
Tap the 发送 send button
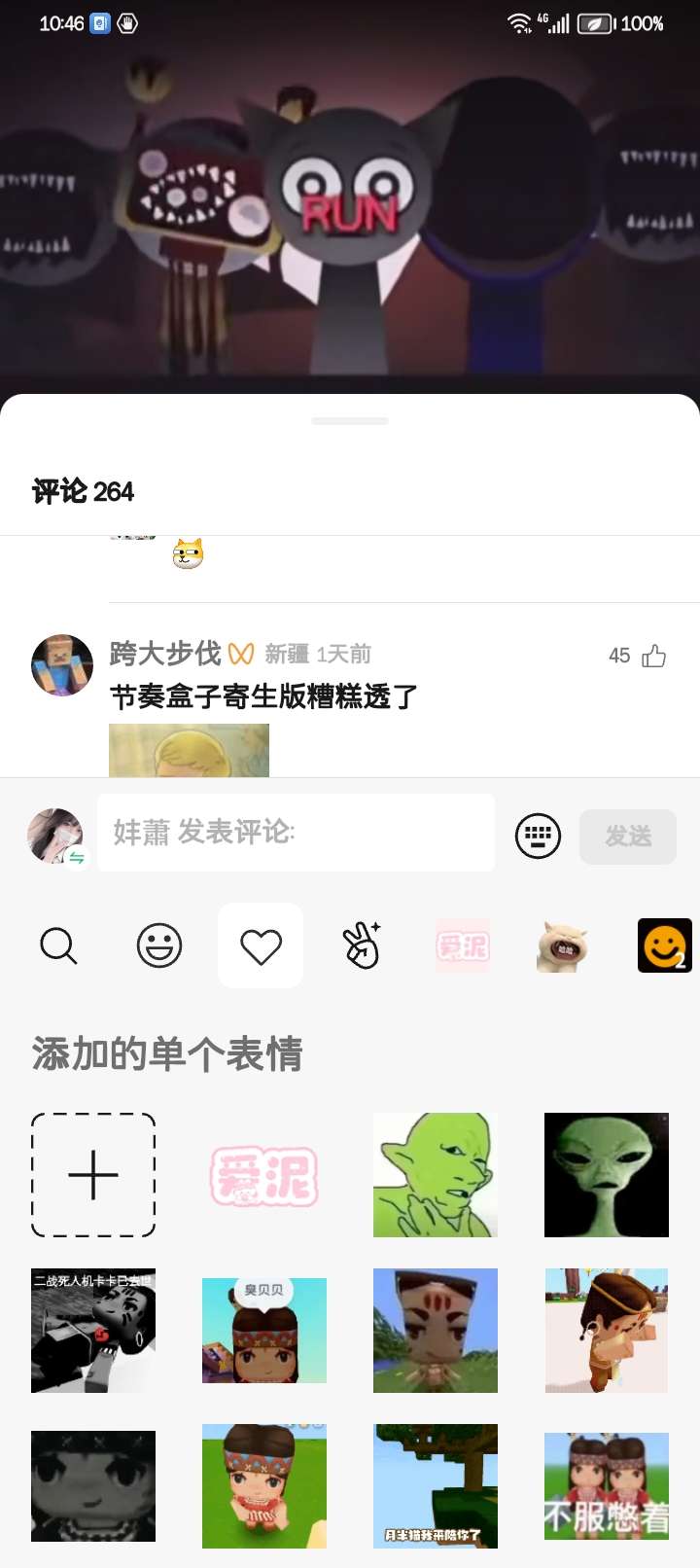(x=627, y=837)
